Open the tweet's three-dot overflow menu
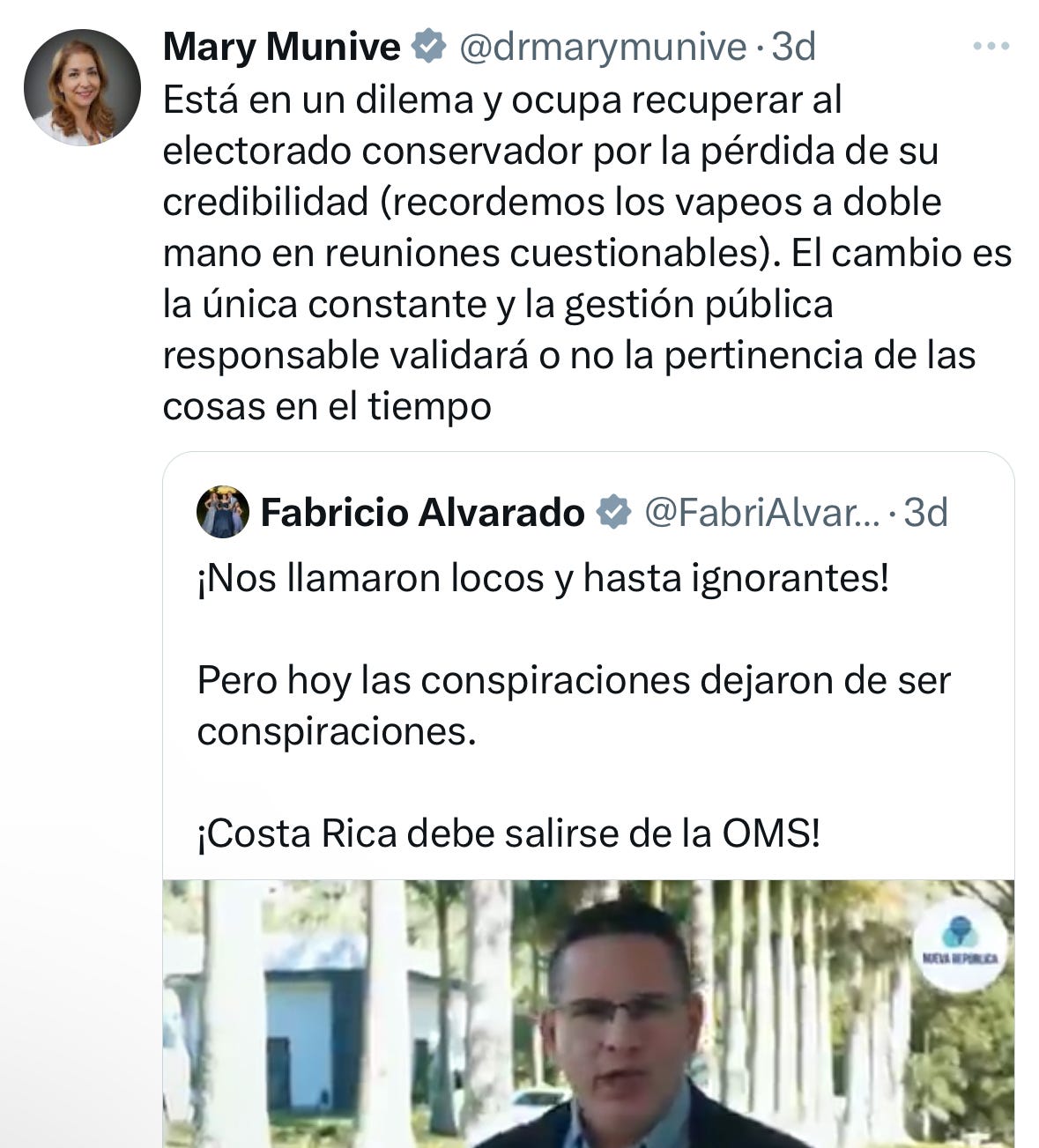The image size is (1039, 1148). (991, 47)
